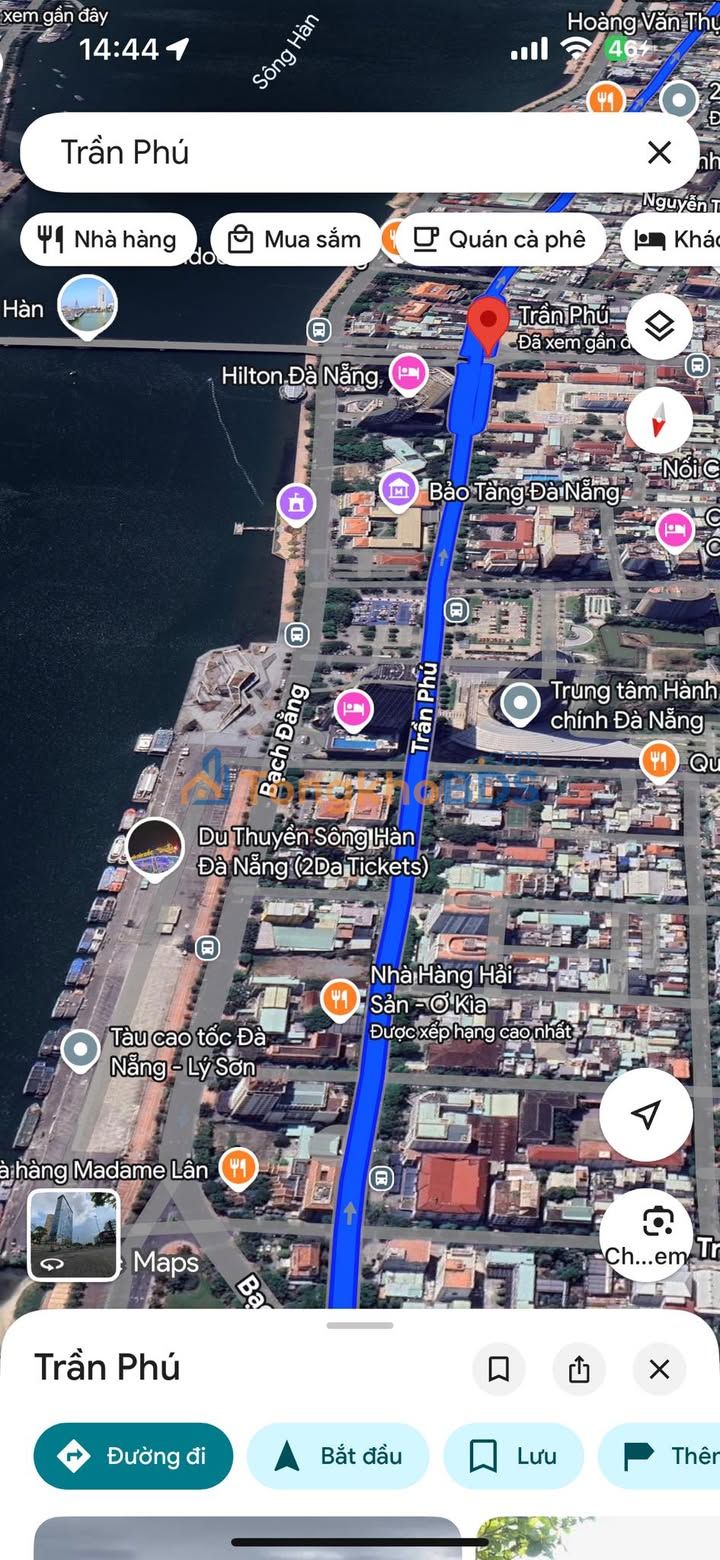Image resolution: width=720 pixels, height=1560 pixels.
Task: Filter by Nhà hàng chip
Action: click(108, 240)
